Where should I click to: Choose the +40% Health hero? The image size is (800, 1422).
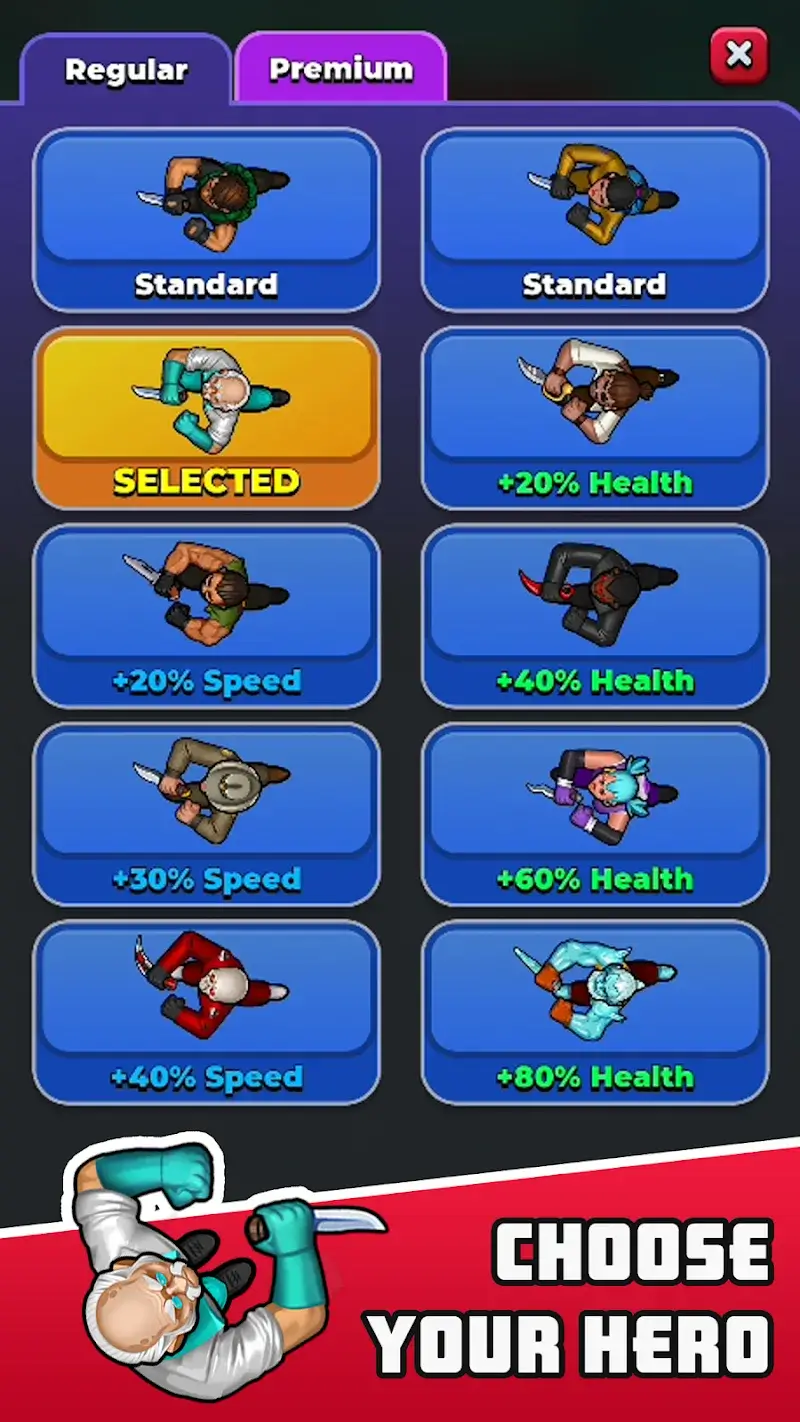point(595,615)
